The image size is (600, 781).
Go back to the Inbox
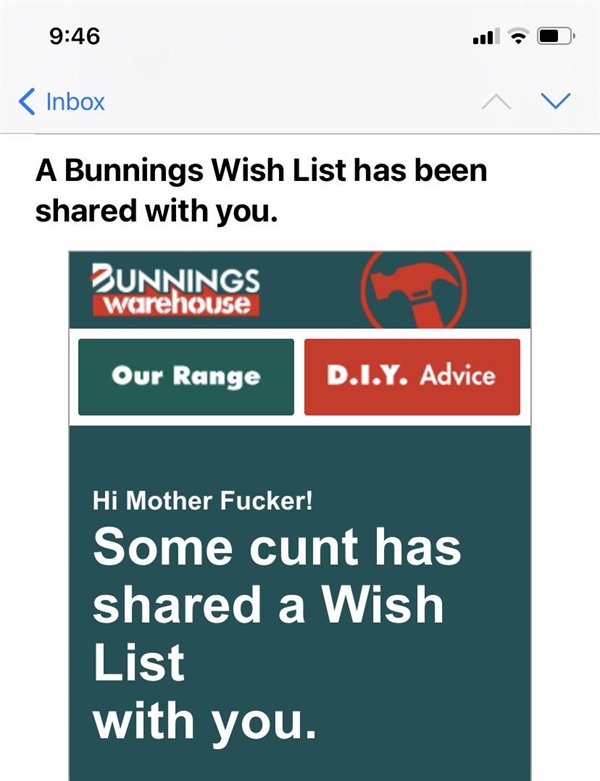click(x=62, y=101)
